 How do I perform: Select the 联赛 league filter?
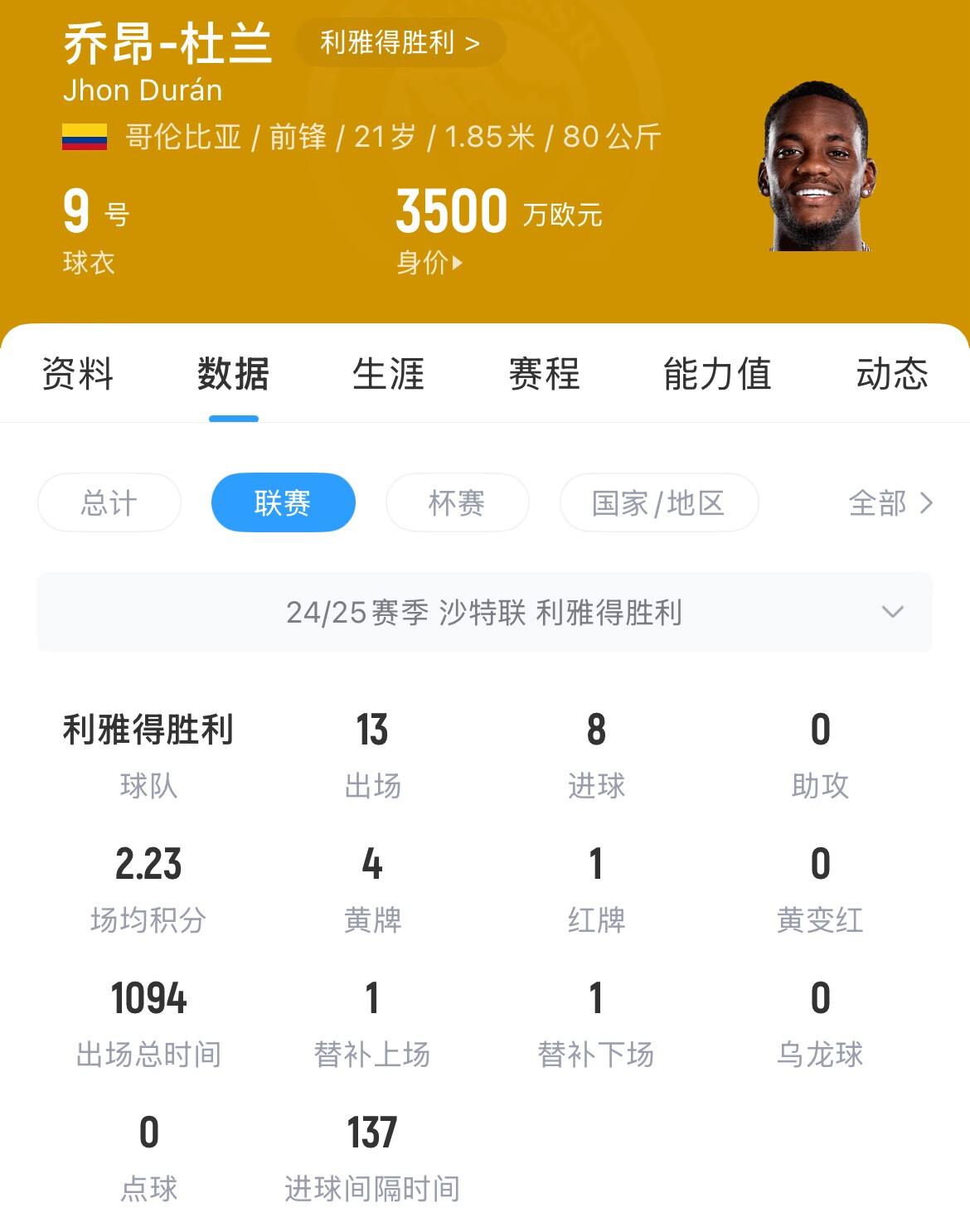[283, 503]
